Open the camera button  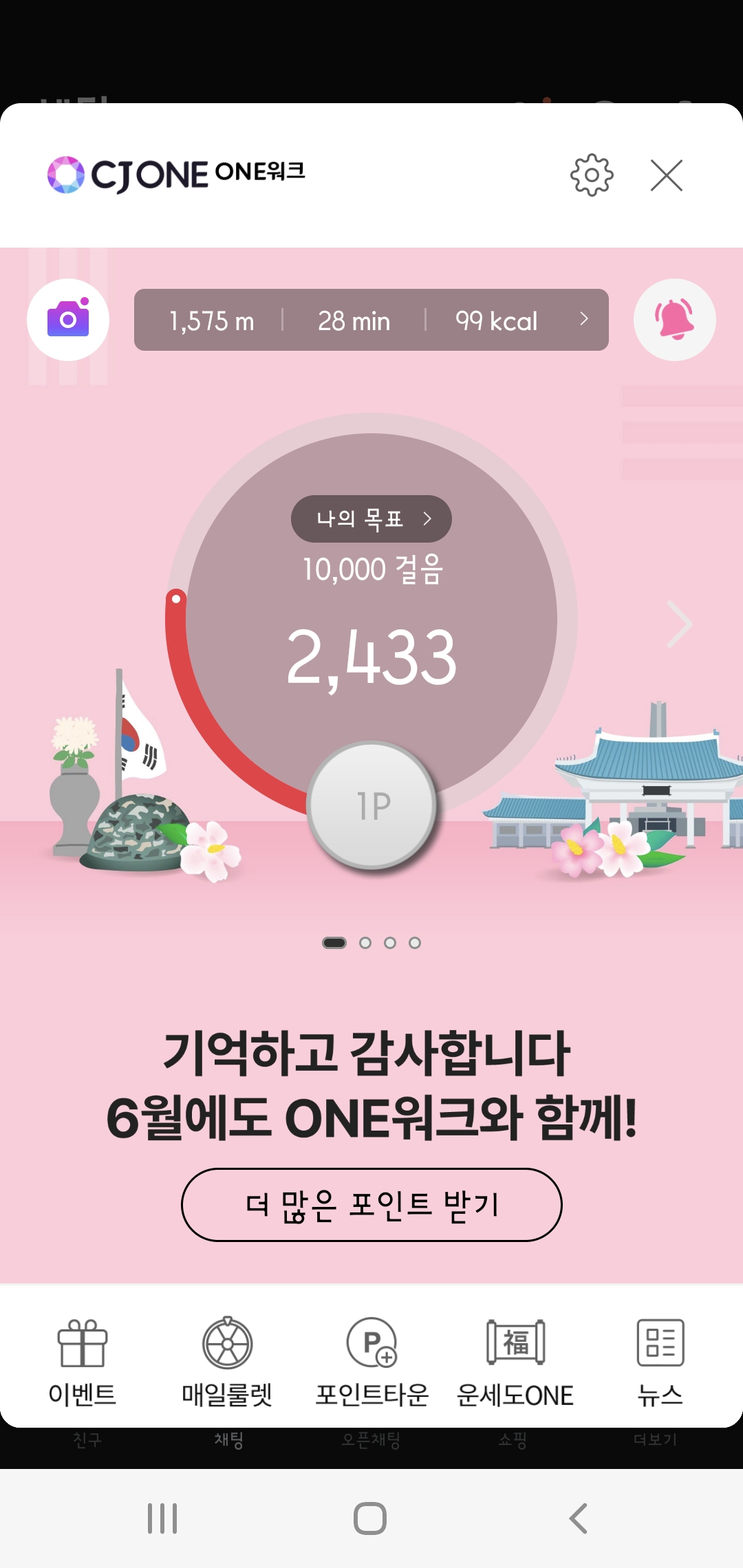[x=68, y=320]
